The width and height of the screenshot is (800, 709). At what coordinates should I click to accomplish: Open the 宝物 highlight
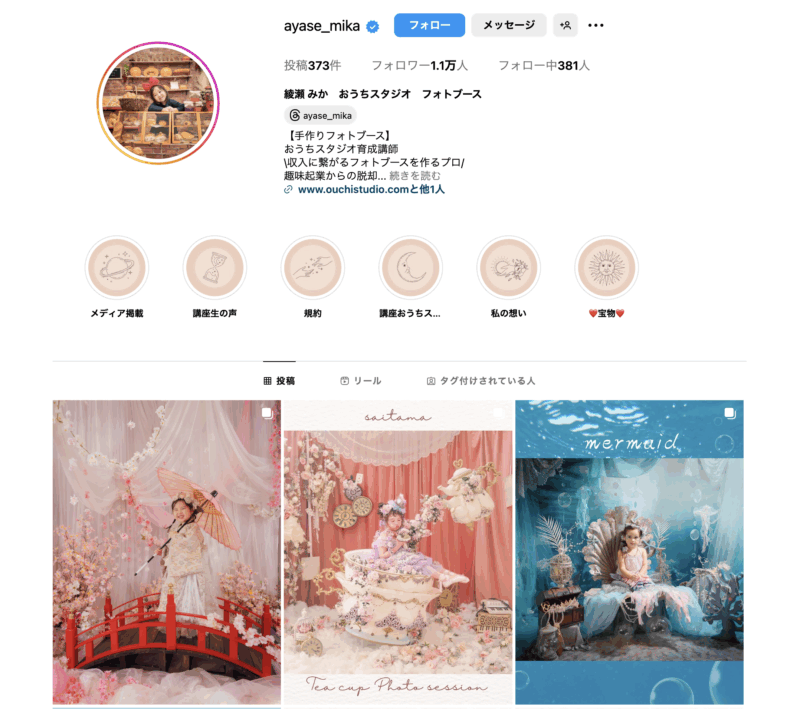click(606, 269)
